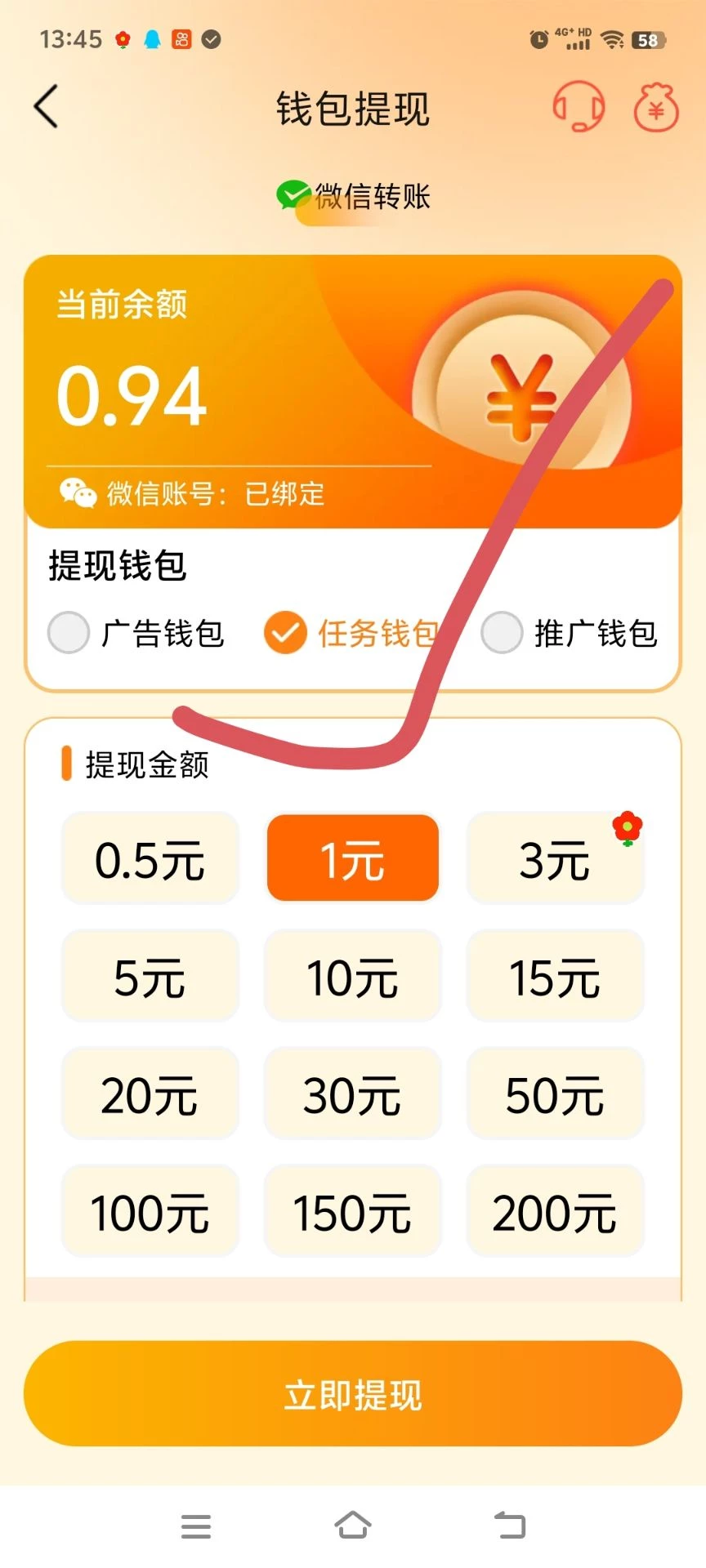
Task: Choose the 30元 withdrawal amount
Action: pos(353,1094)
